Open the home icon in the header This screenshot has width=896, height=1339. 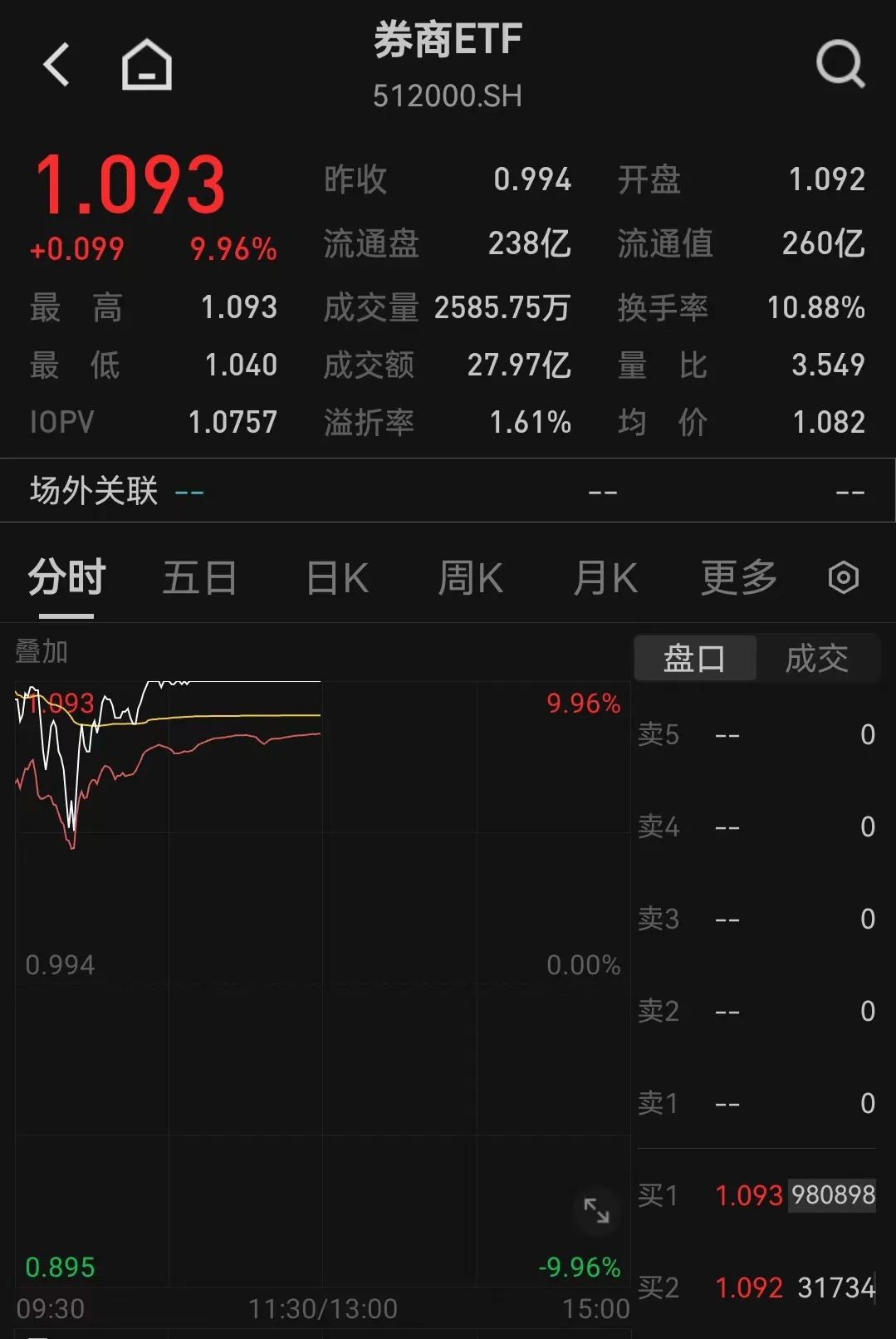[147, 65]
